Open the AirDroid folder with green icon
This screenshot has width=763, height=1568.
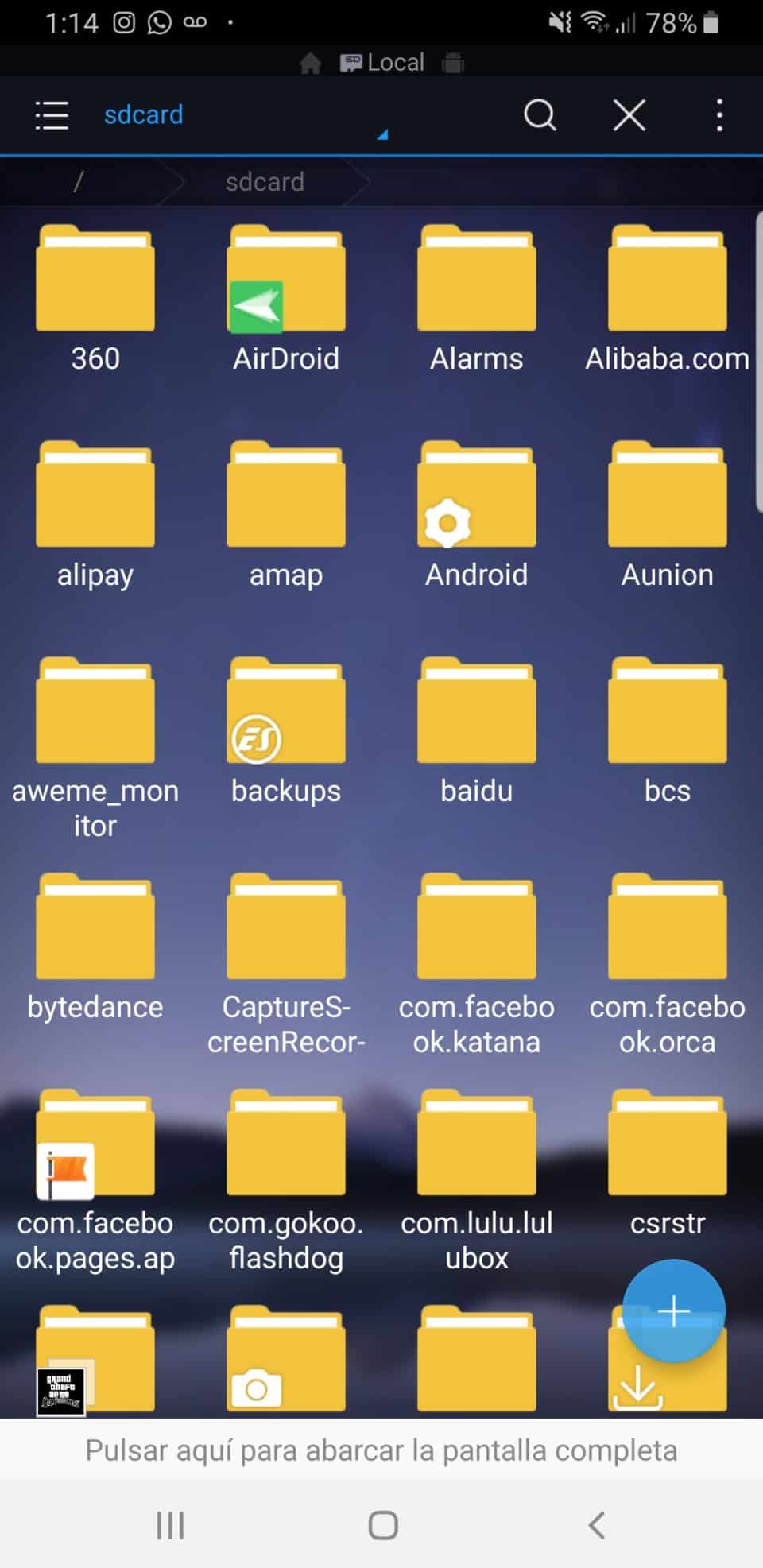point(285,278)
